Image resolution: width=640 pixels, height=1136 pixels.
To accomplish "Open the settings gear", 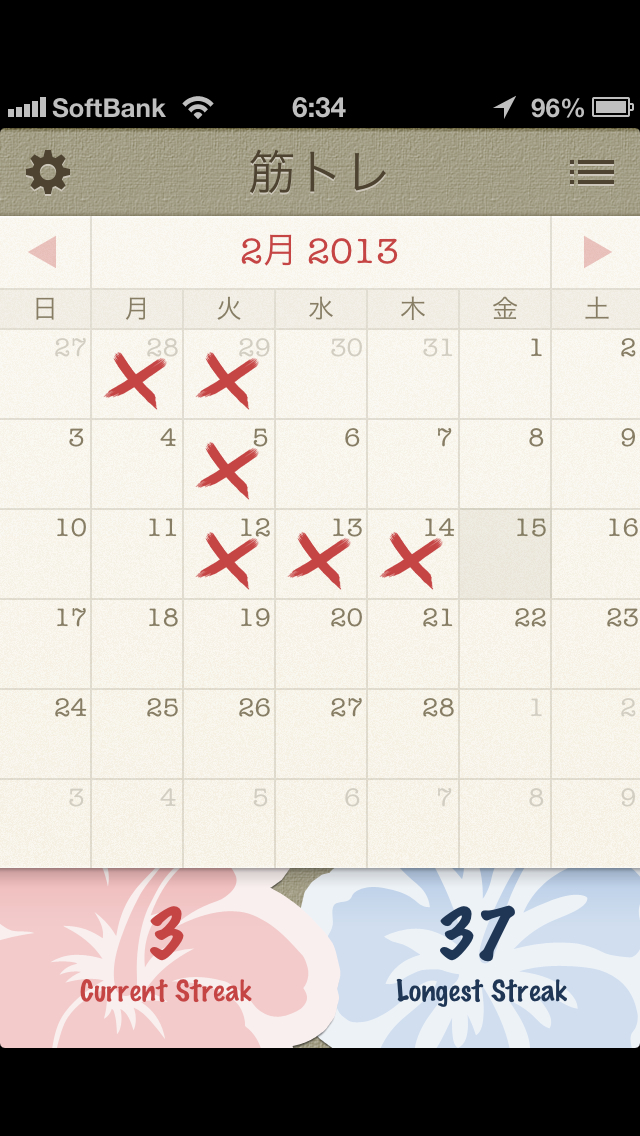I will coord(48,173).
